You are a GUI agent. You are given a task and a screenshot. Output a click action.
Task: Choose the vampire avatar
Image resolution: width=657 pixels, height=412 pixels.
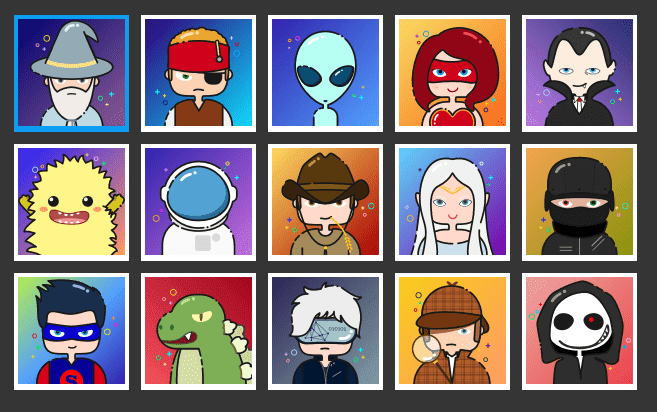pyautogui.click(x=579, y=74)
